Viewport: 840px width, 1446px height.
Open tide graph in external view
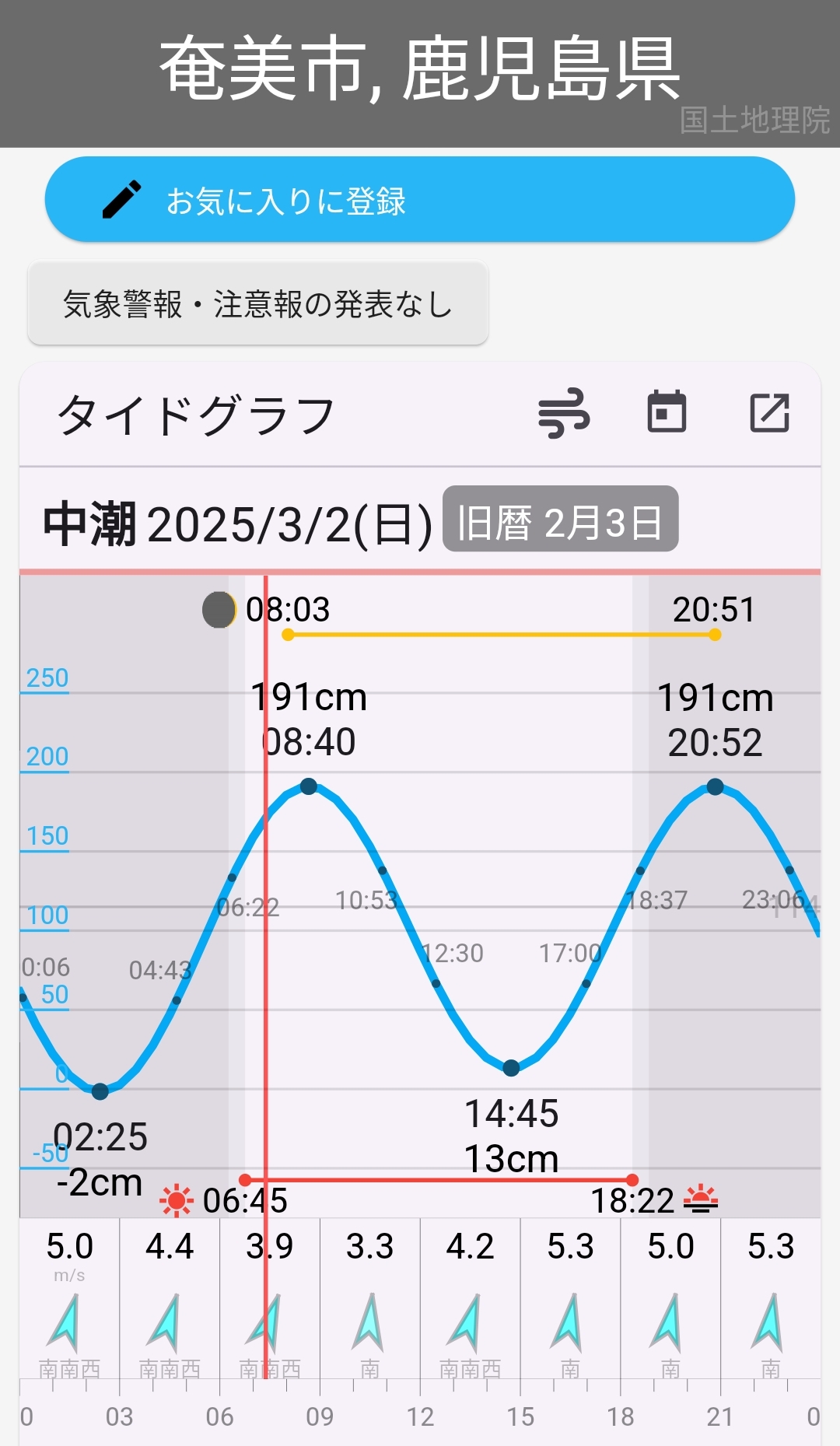tap(769, 412)
